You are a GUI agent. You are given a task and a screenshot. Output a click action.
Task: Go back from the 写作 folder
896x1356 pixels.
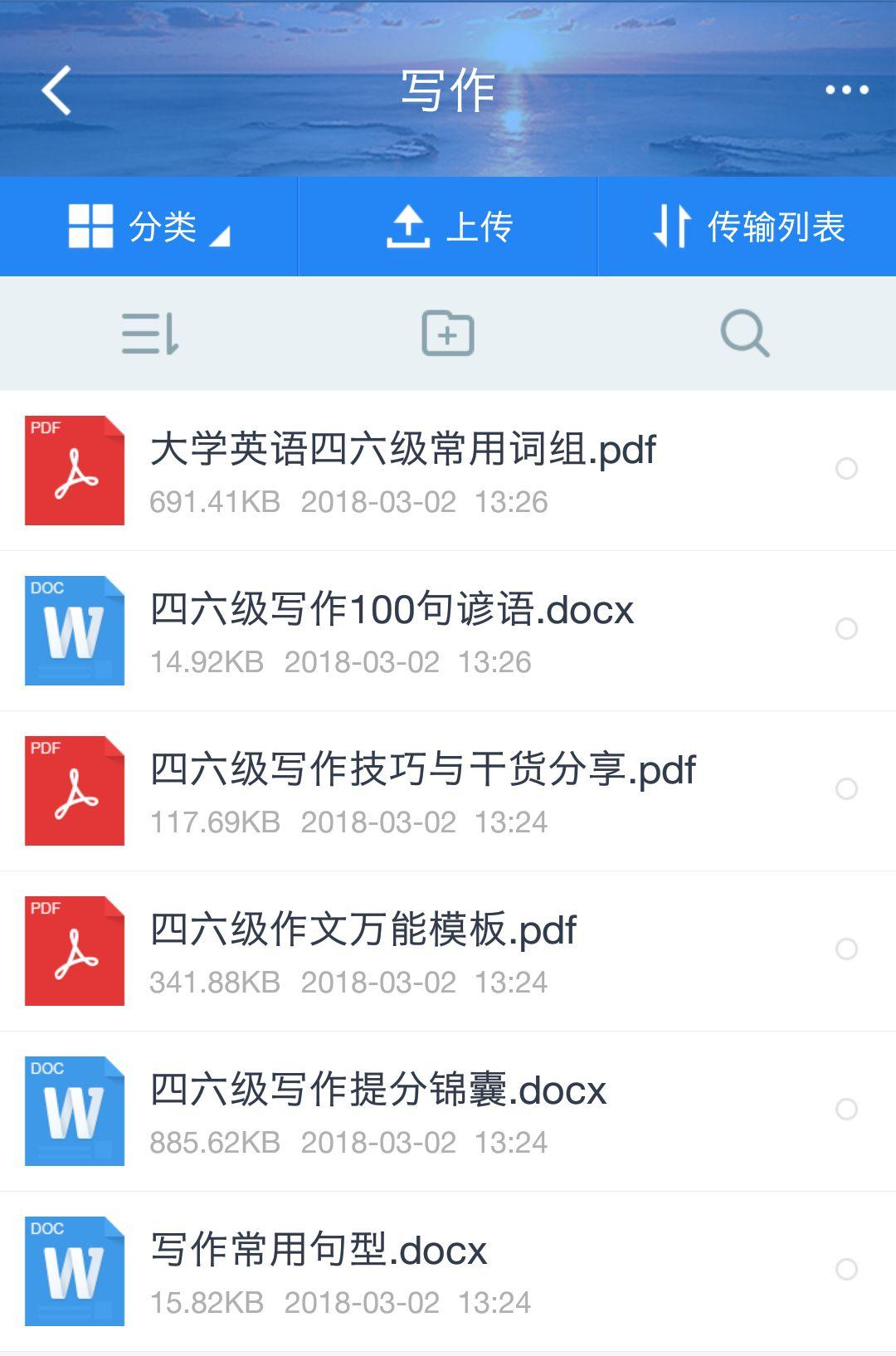pyautogui.click(x=56, y=90)
